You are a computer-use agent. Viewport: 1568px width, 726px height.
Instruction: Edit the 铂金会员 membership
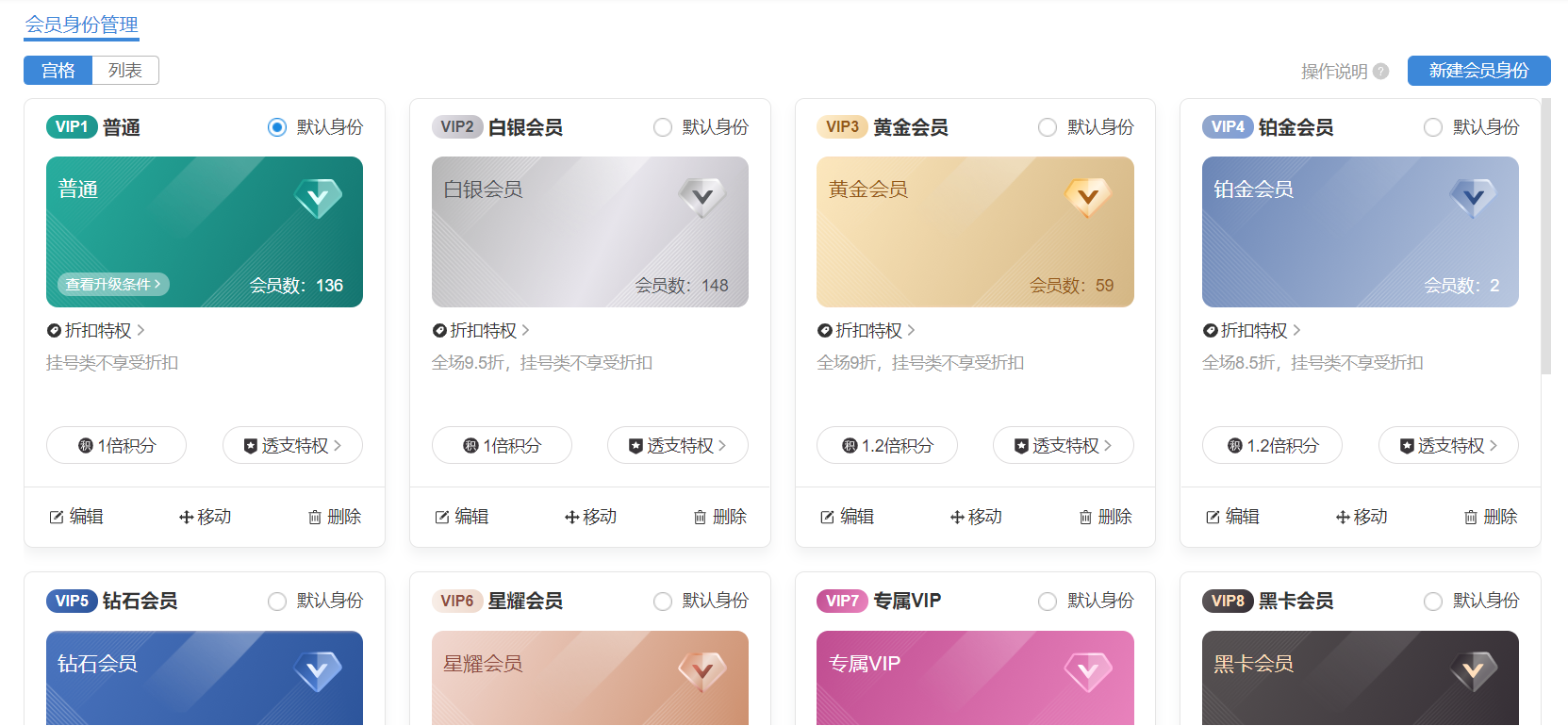pyautogui.click(x=1232, y=517)
